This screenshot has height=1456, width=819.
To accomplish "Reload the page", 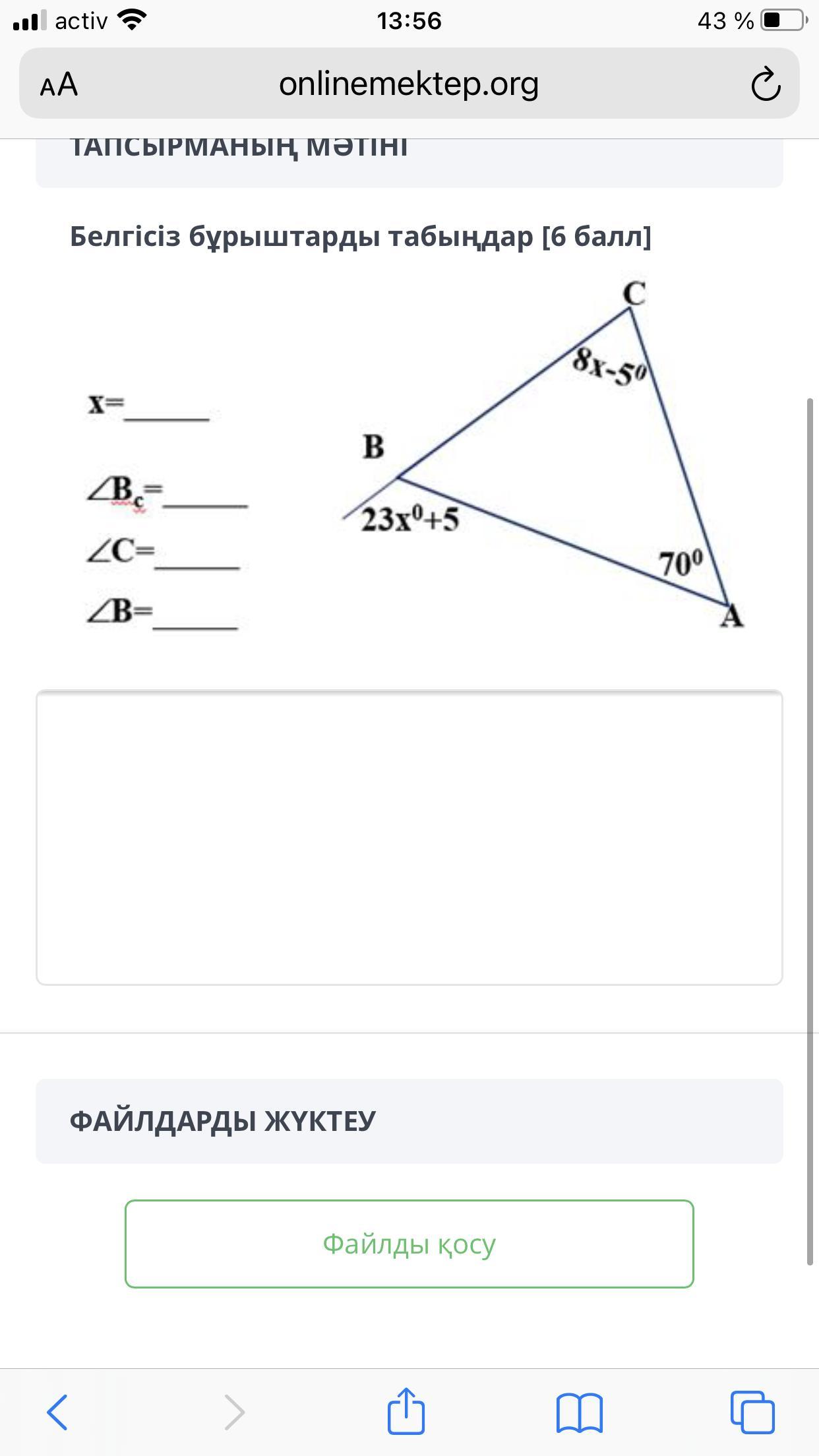I will [766, 84].
